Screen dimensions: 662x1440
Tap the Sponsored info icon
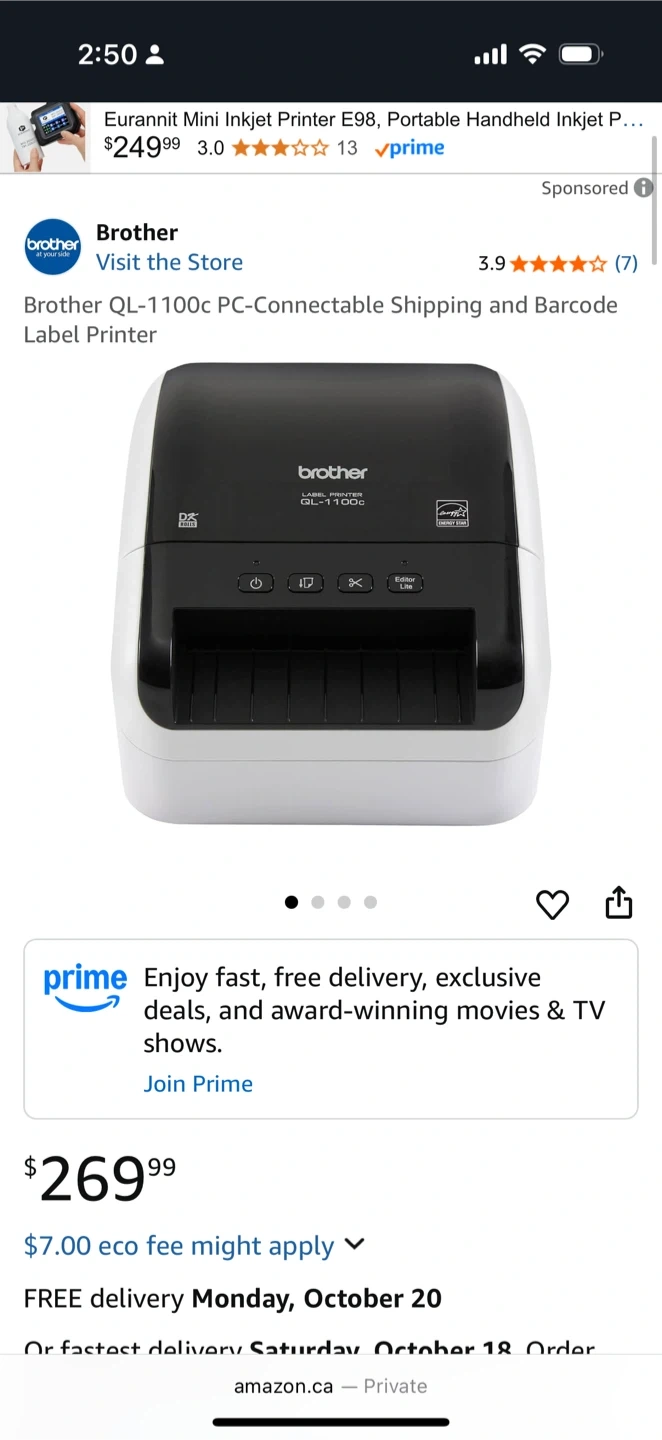click(644, 188)
